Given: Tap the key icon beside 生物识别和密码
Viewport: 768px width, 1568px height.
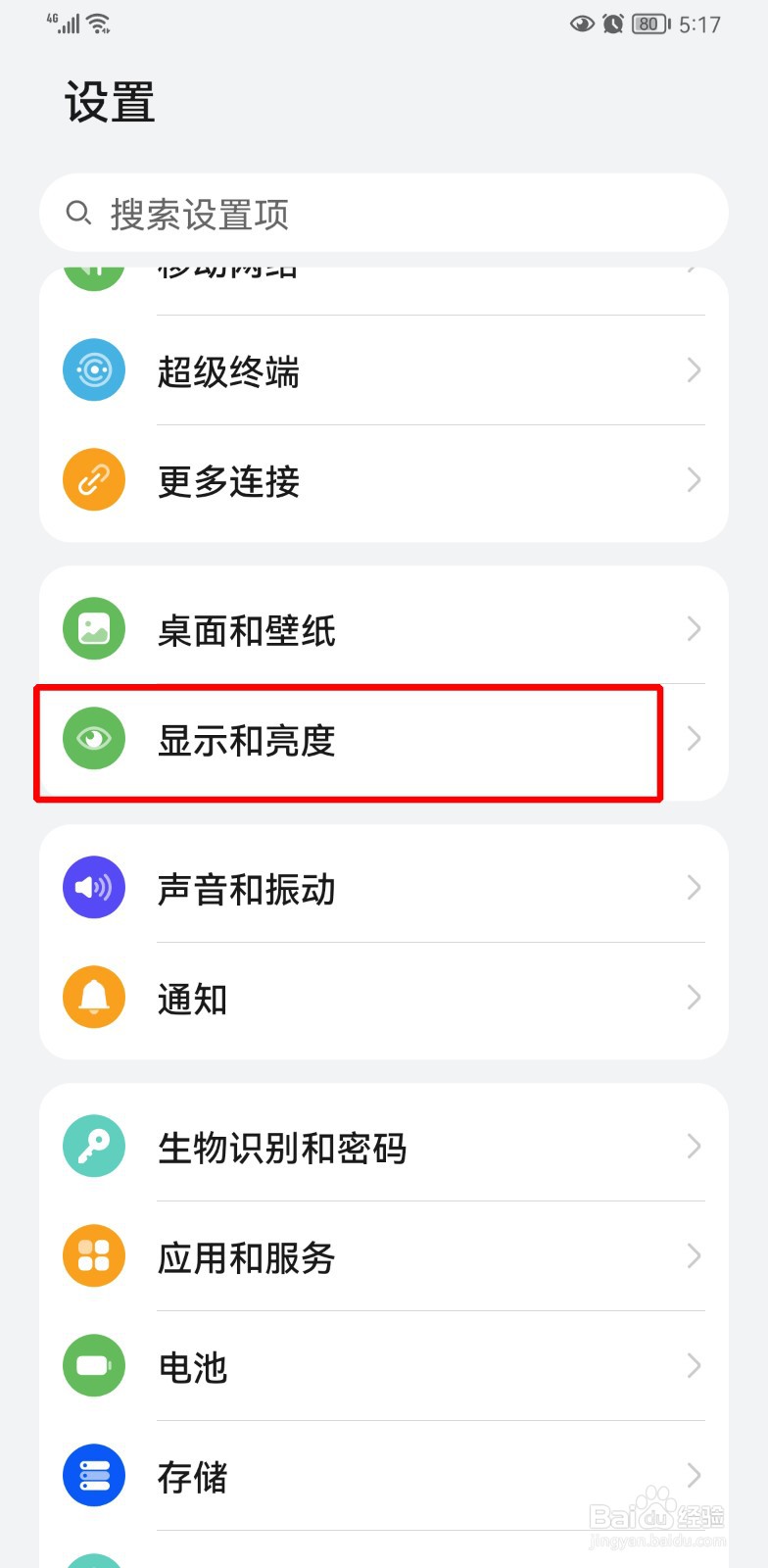Looking at the screenshot, I should pos(93,1145).
